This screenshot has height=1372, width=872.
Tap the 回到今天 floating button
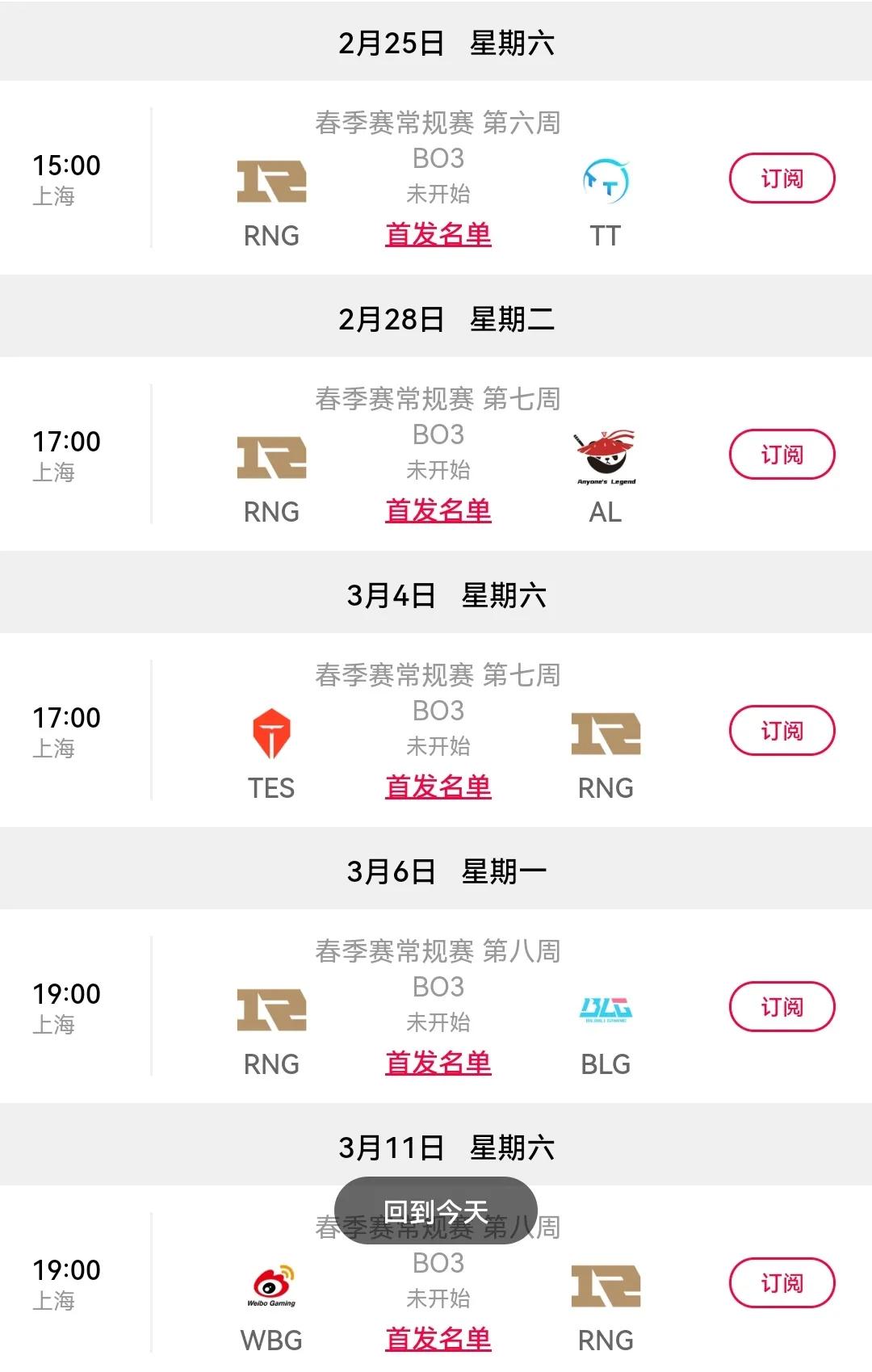coord(436,1210)
